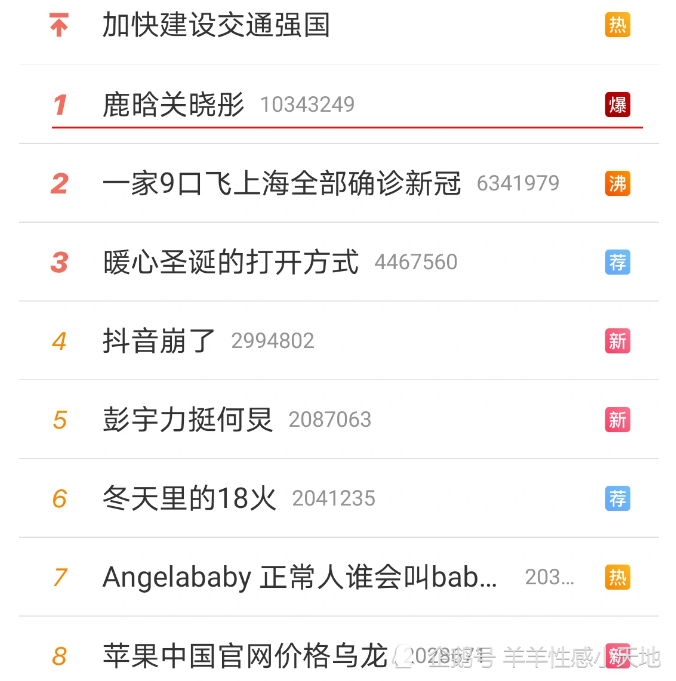Viewport: 676px width, 681px height.
Task: Select the 冬天里的18火 hot search
Action: [189, 498]
